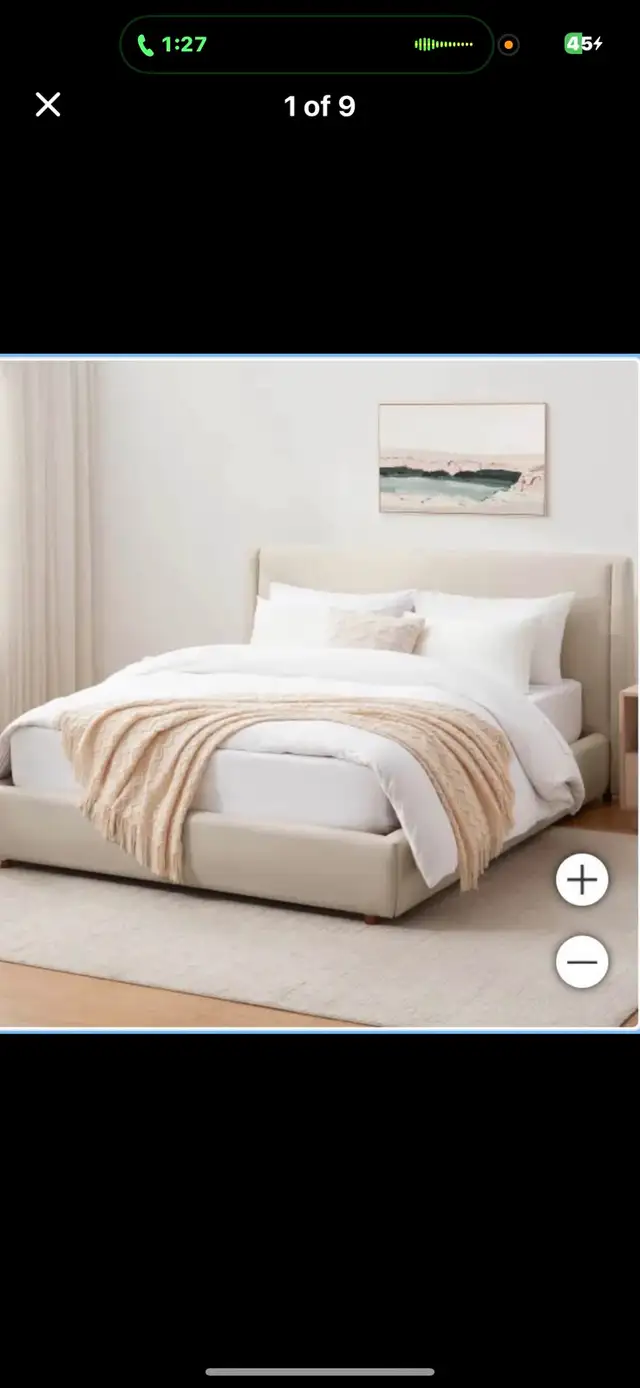Screen dimensions: 640x1388
Task: Zoom out with the minus button
Action: pos(582,962)
